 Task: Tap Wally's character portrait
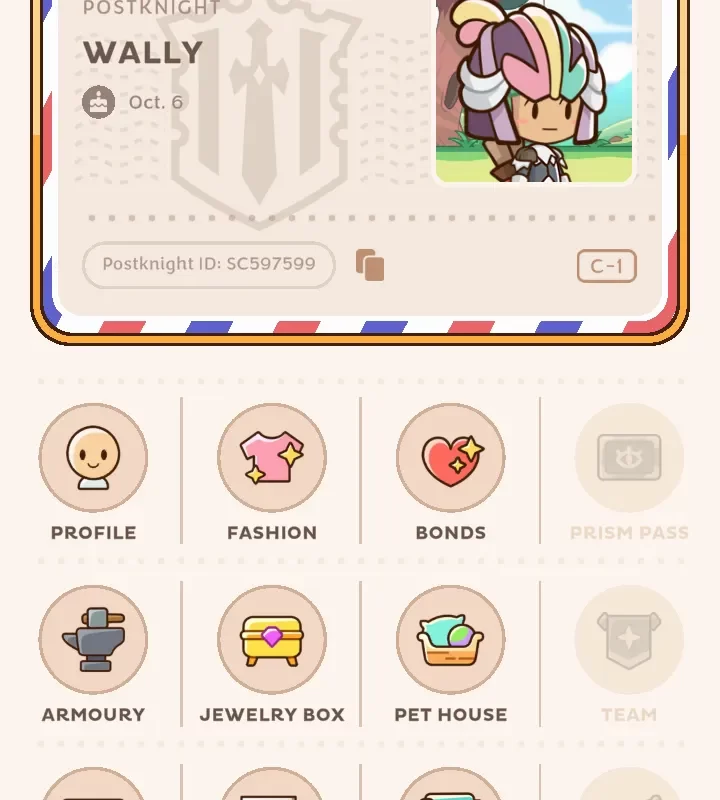(x=534, y=90)
